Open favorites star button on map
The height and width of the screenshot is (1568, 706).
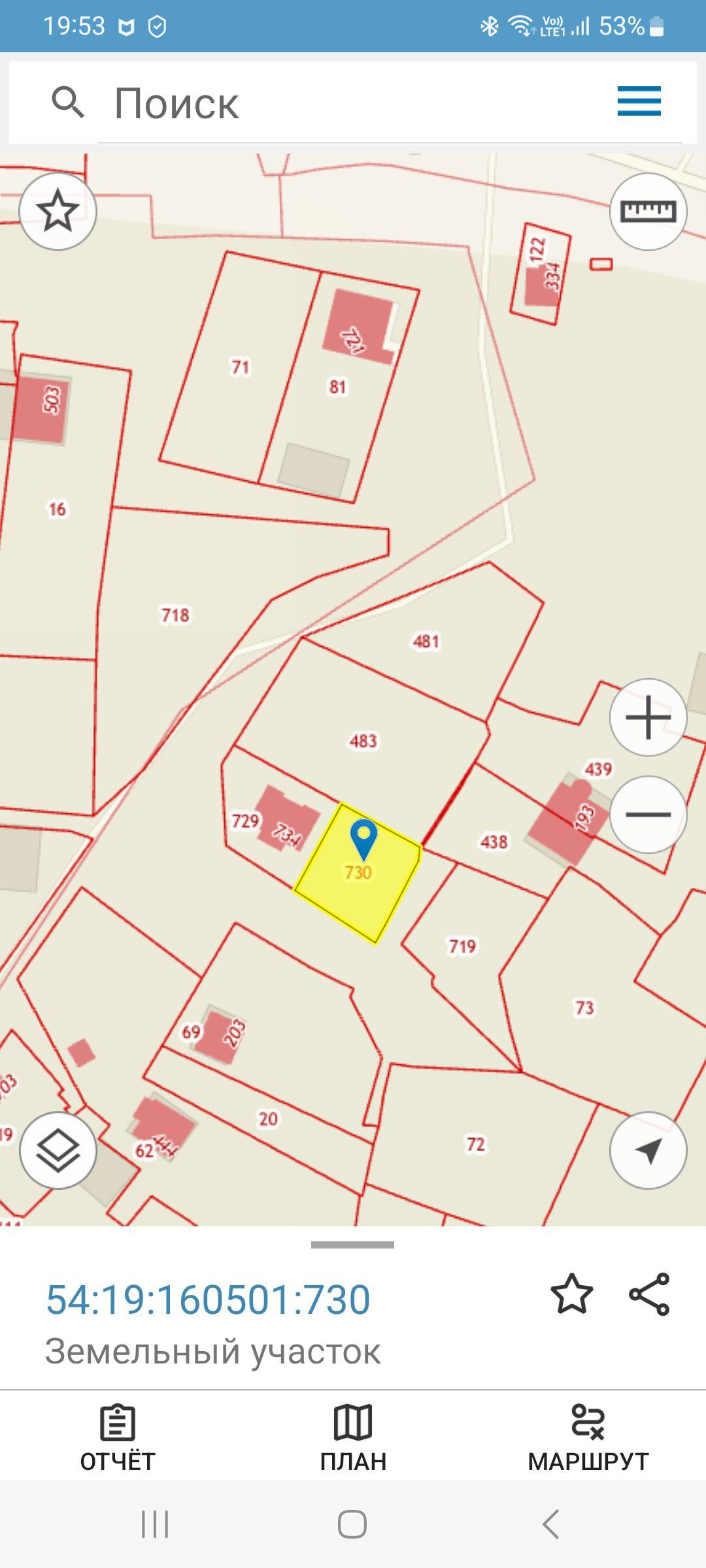[58, 211]
